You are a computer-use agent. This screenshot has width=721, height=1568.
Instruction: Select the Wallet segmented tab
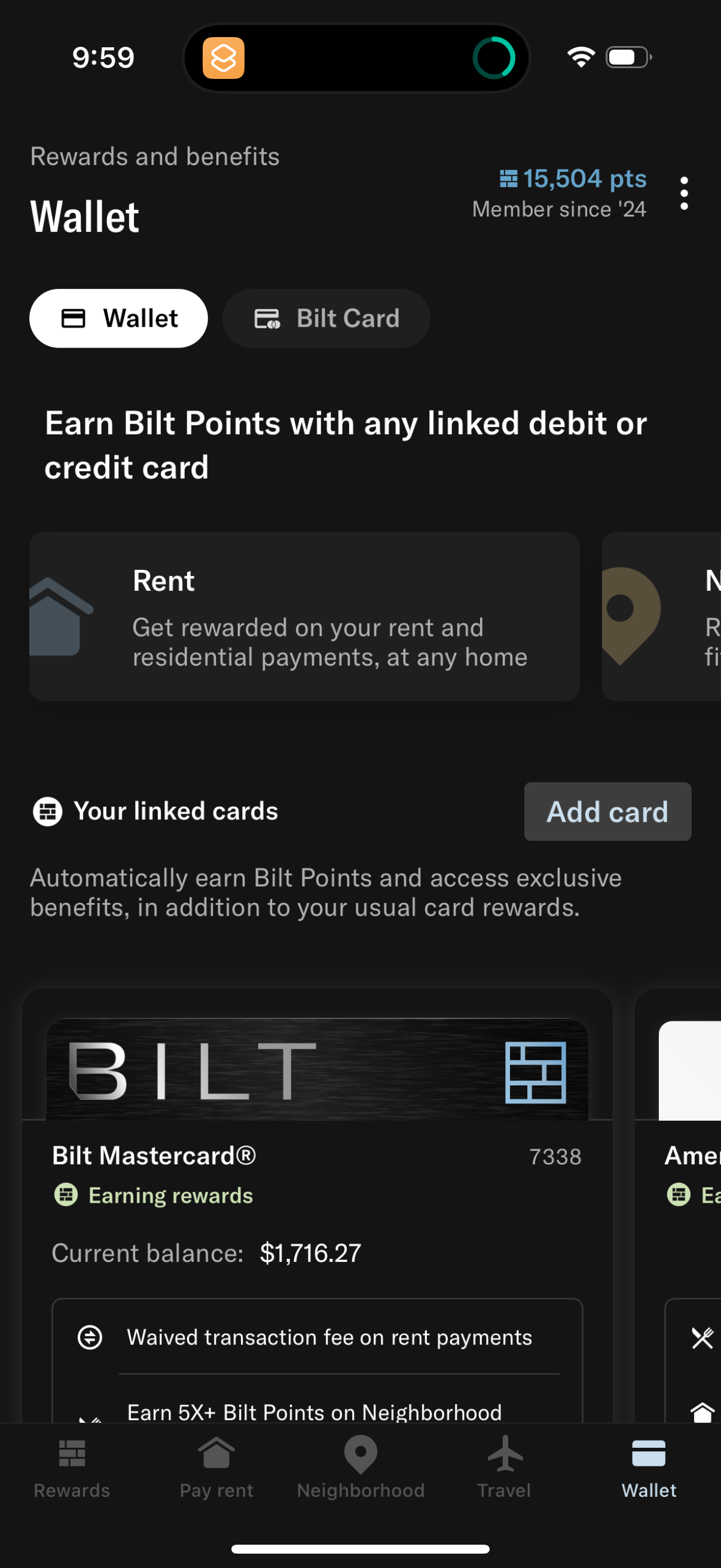pos(118,318)
